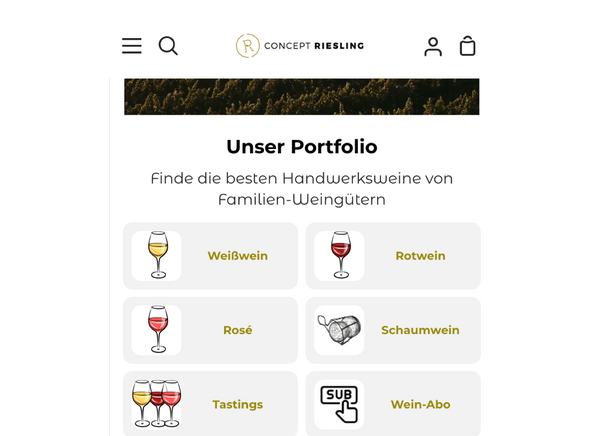Image resolution: width=600 pixels, height=436 pixels.
Task: Open the Weißwein category
Action: coord(210,256)
